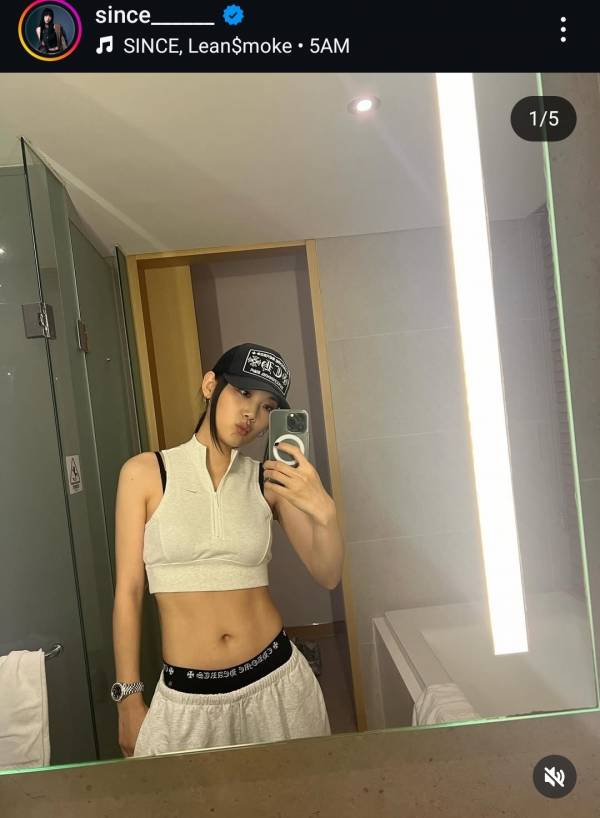This screenshot has width=600, height=818.
Task: Open the profile picture story ring
Action: point(49,30)
